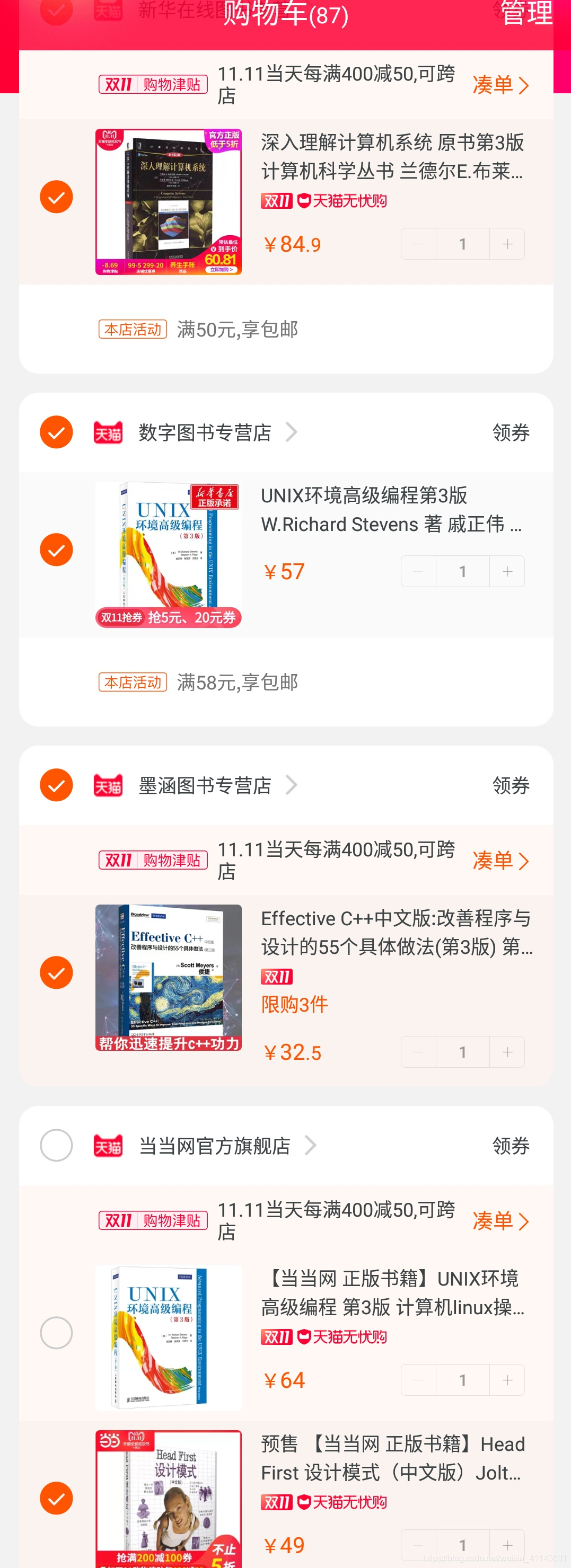Viewport: 571px width, 1568px height.
Task: Open 数字图书专营店 shop page
Action: click(205, 433)
